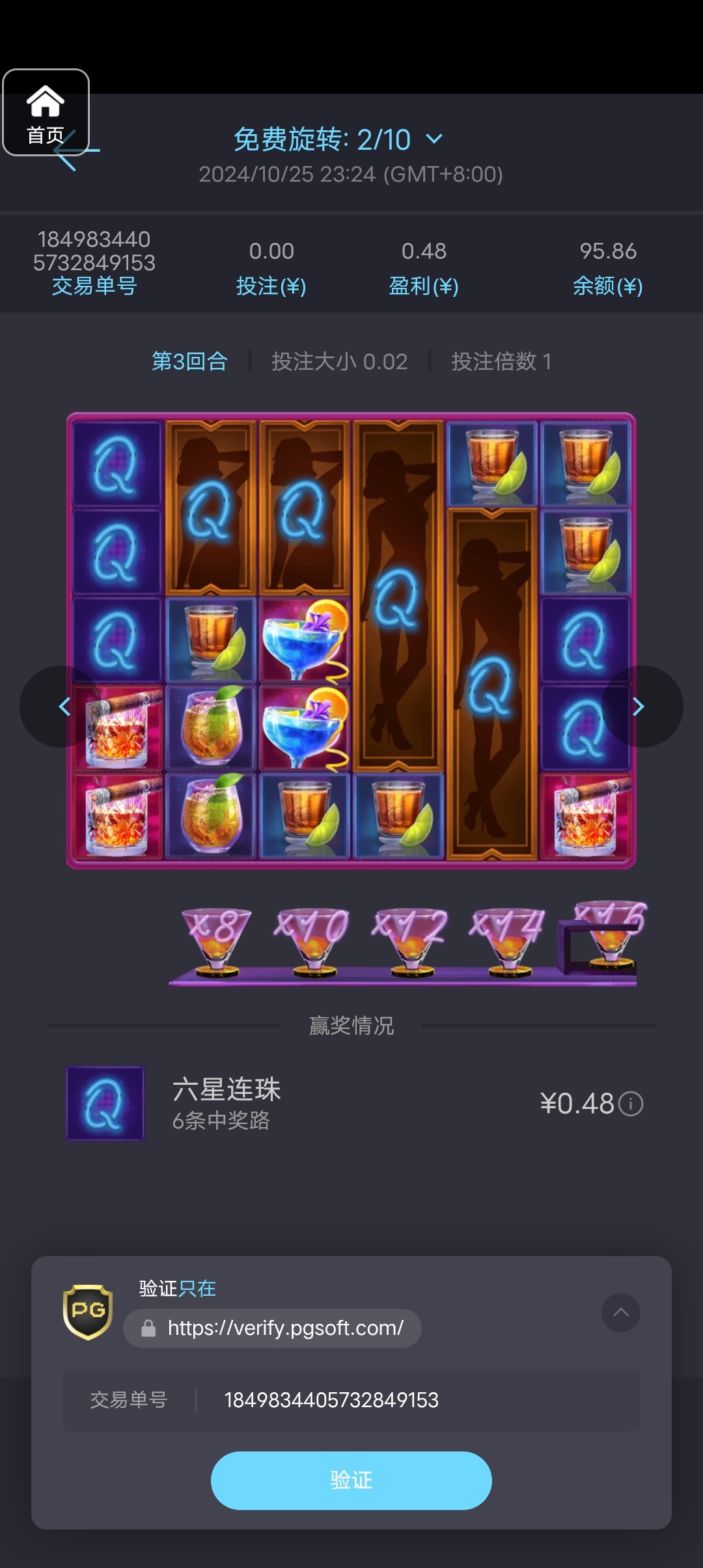Expand the 免费旋转 2/10 dropdown
This screenshot has width=703, height=1568.
point(434,139)
